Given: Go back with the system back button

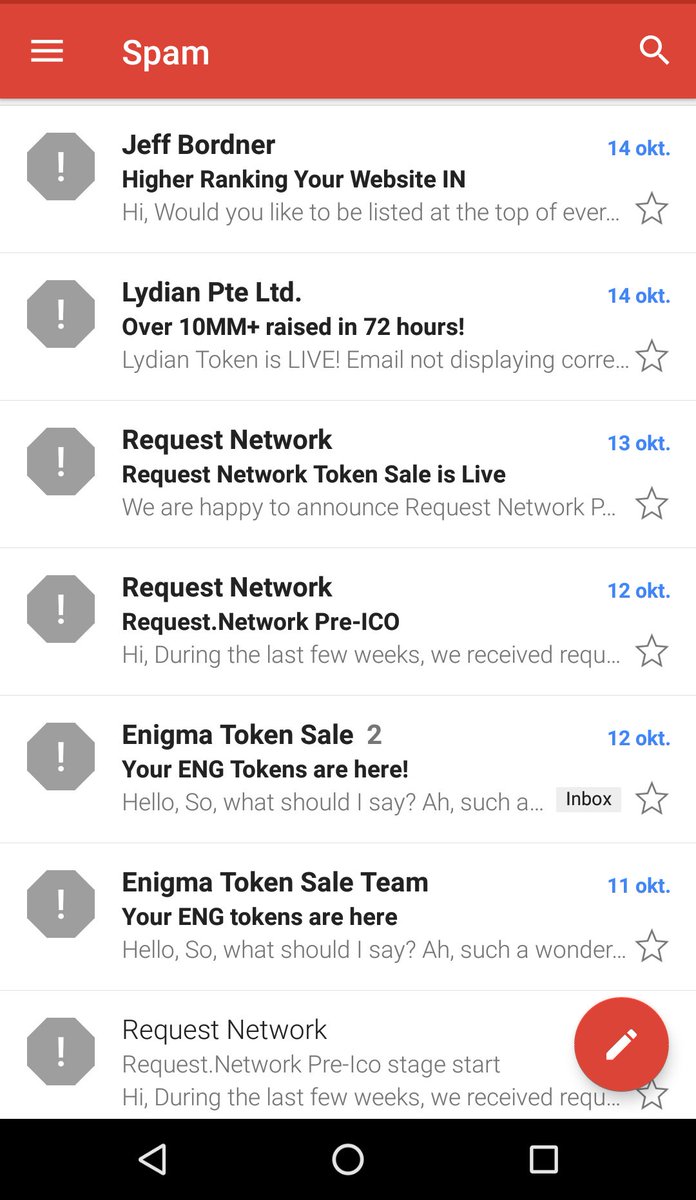Looking at the screenshot, I should coord(152,1159).
